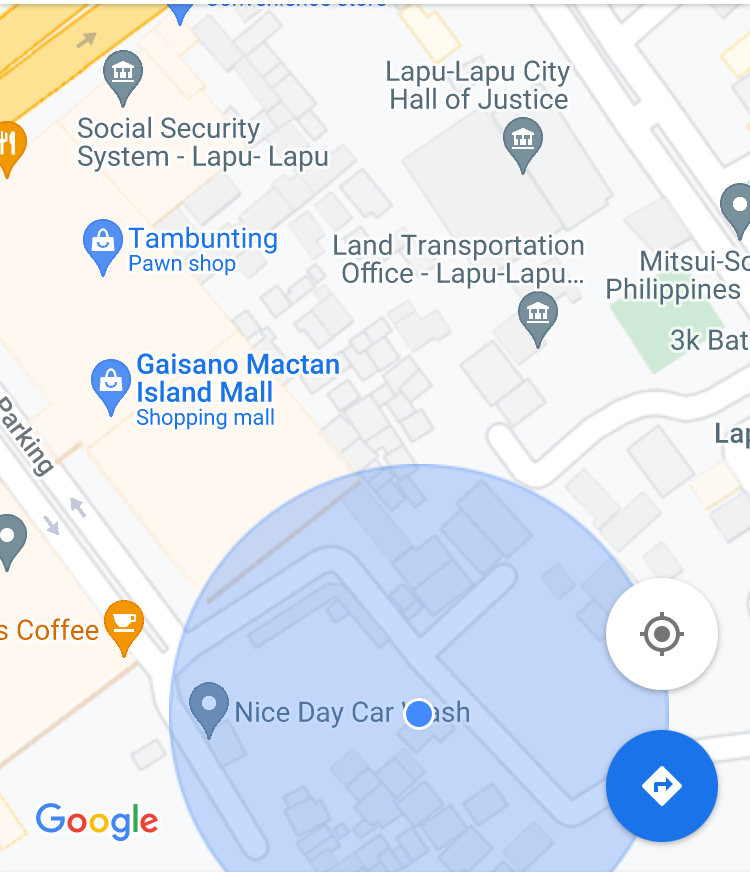
Task: Open Lapu-Lapu City Hall of Justice marker
Action: (x=522, y=141)
